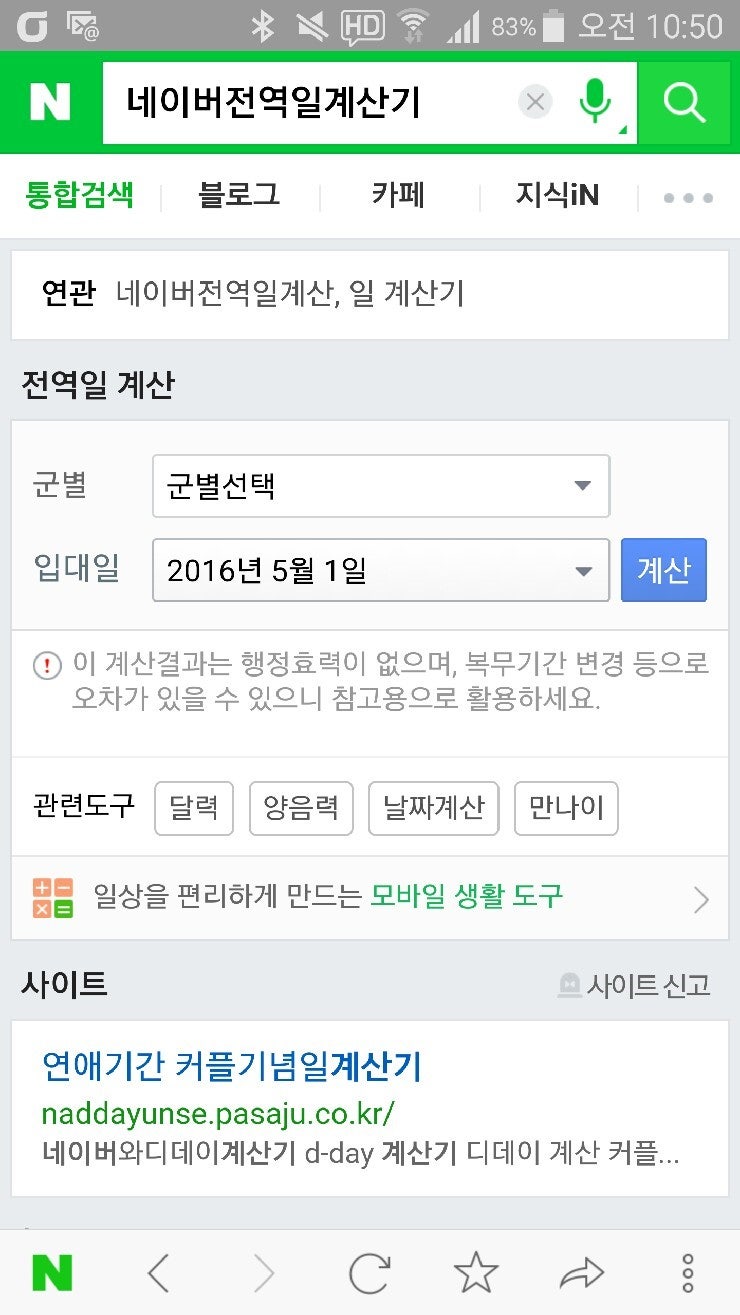Start voice search with the microphone
The image size is (740, 1315).
[x=595, y=102]
